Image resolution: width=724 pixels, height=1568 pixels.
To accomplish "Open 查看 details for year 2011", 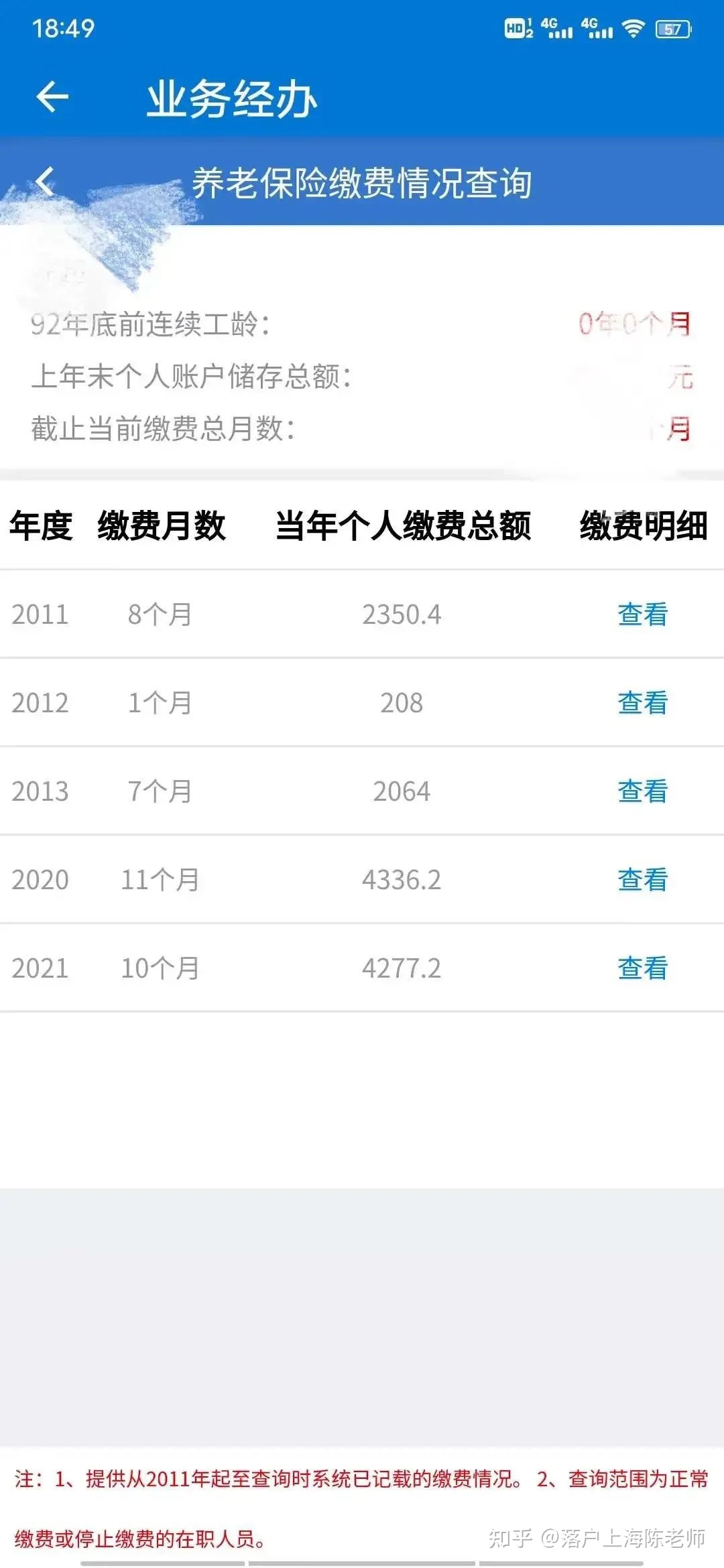I will point(643,614).
